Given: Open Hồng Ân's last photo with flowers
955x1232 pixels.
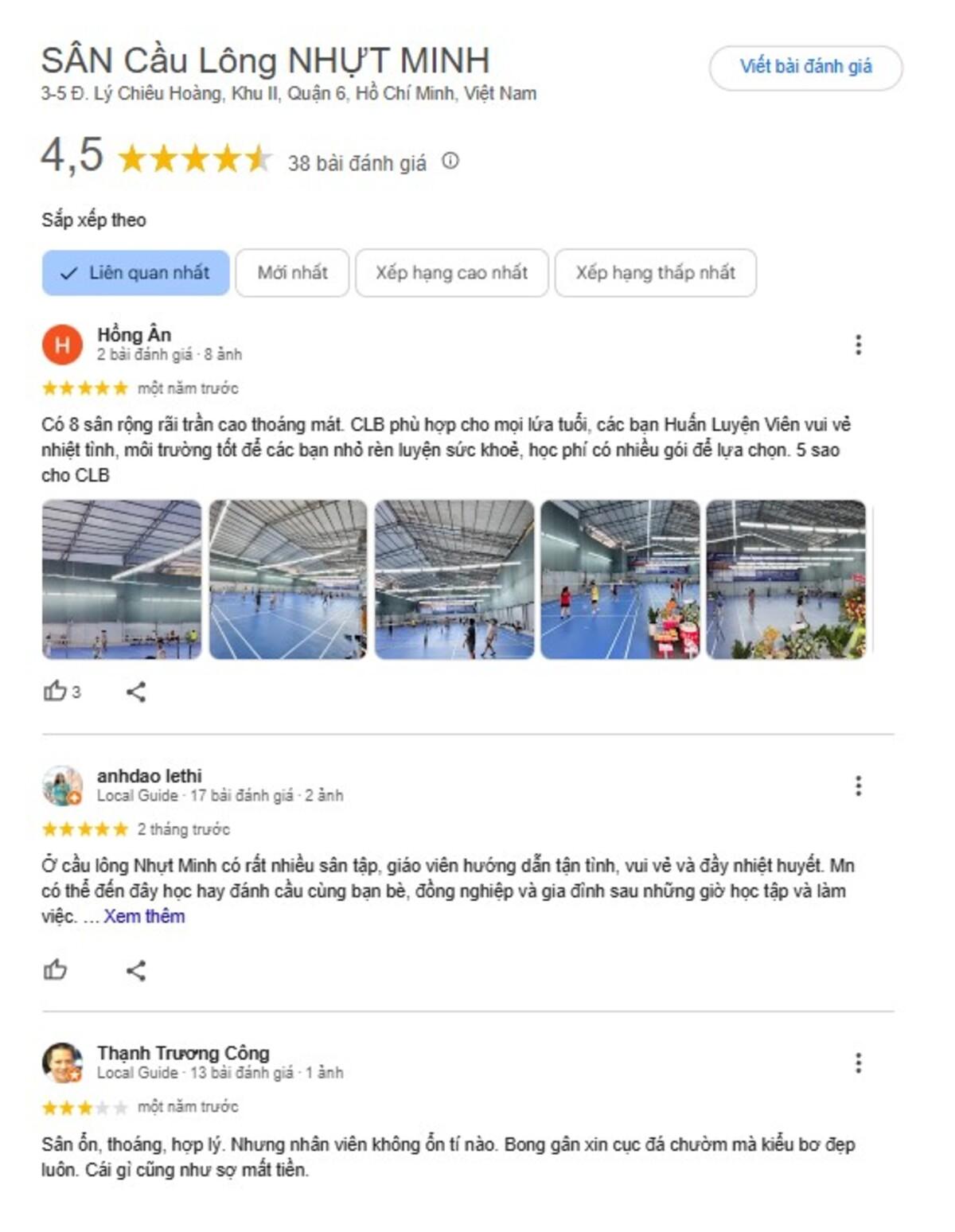Looking at the screenshot, I should coord(785,579).
